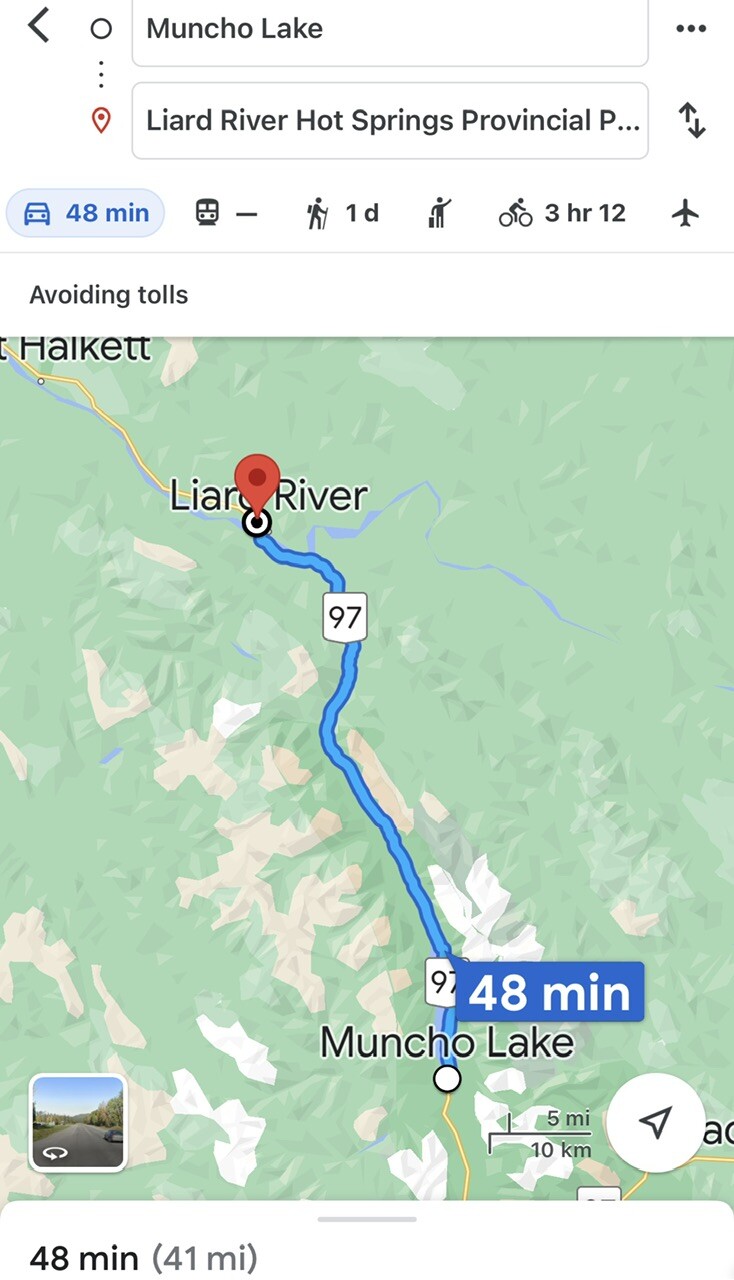Tap the red destination pin at Liard River
734x1280 pixels.
coord(257,482)
